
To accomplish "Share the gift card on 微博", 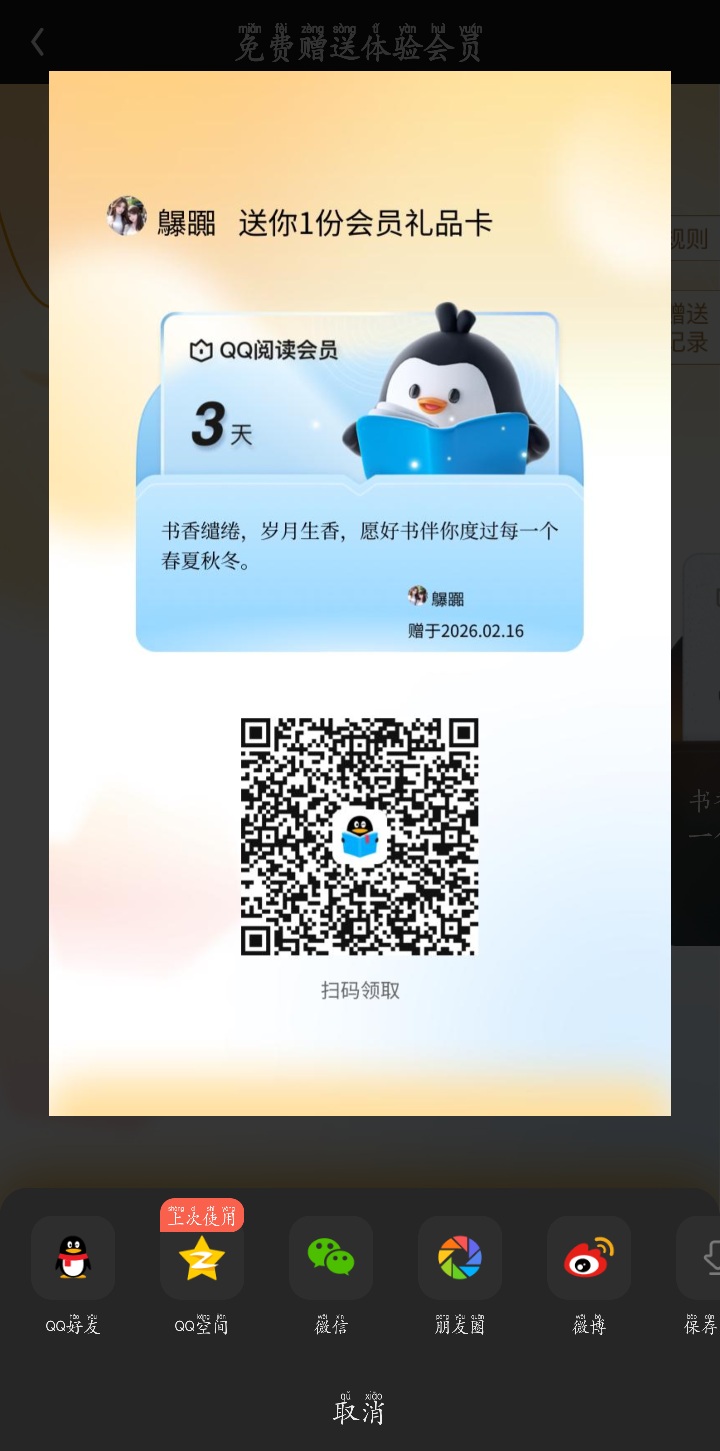I will [x=589, y=1258].
